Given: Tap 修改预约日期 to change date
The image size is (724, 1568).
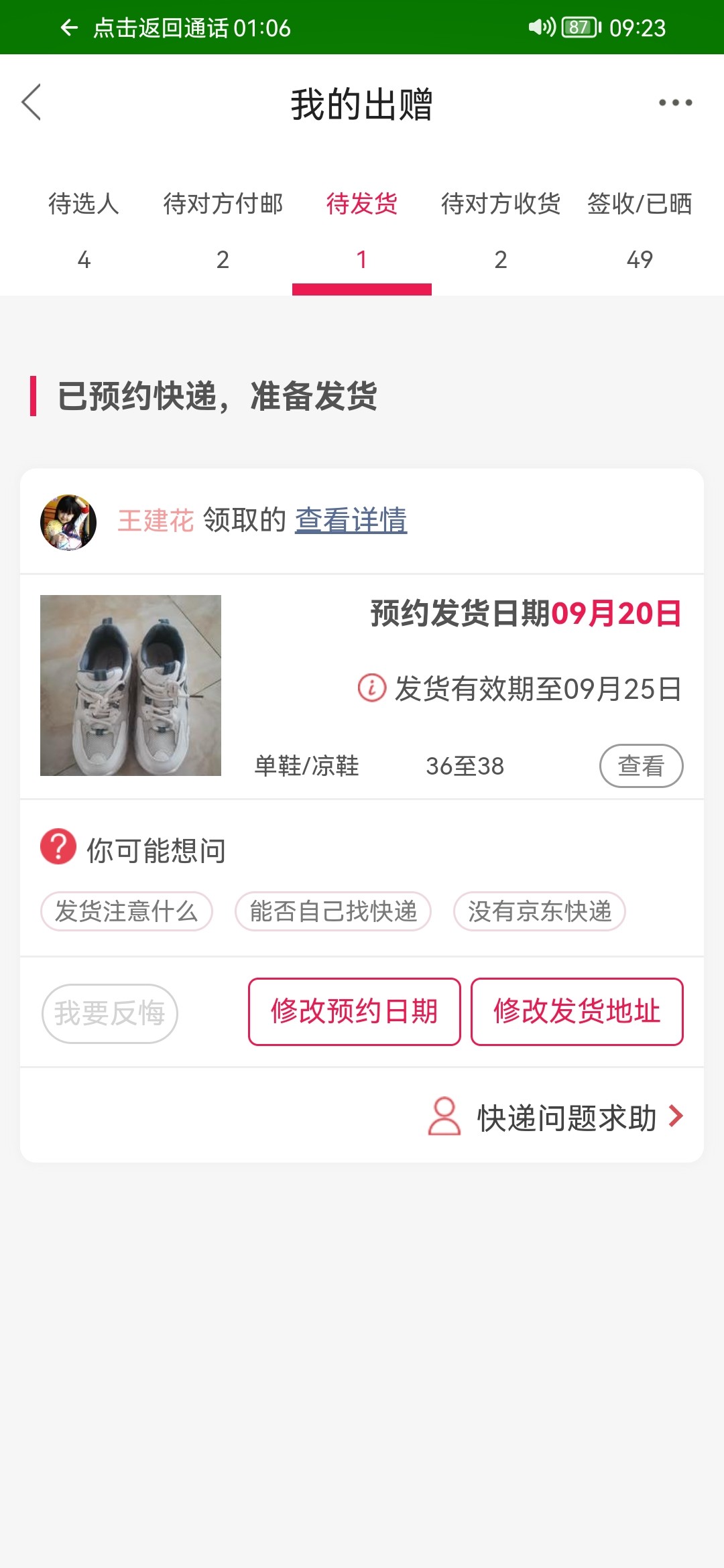Looking at the screenshot, I should [354, 1012].
